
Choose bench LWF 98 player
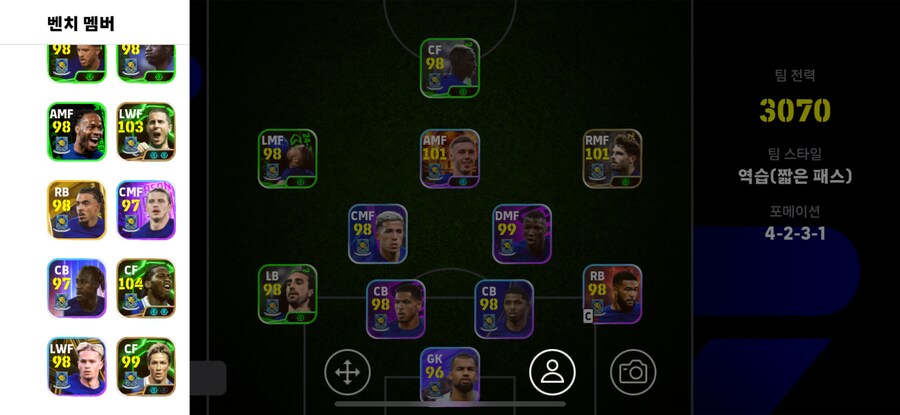[x=76, y=366]
